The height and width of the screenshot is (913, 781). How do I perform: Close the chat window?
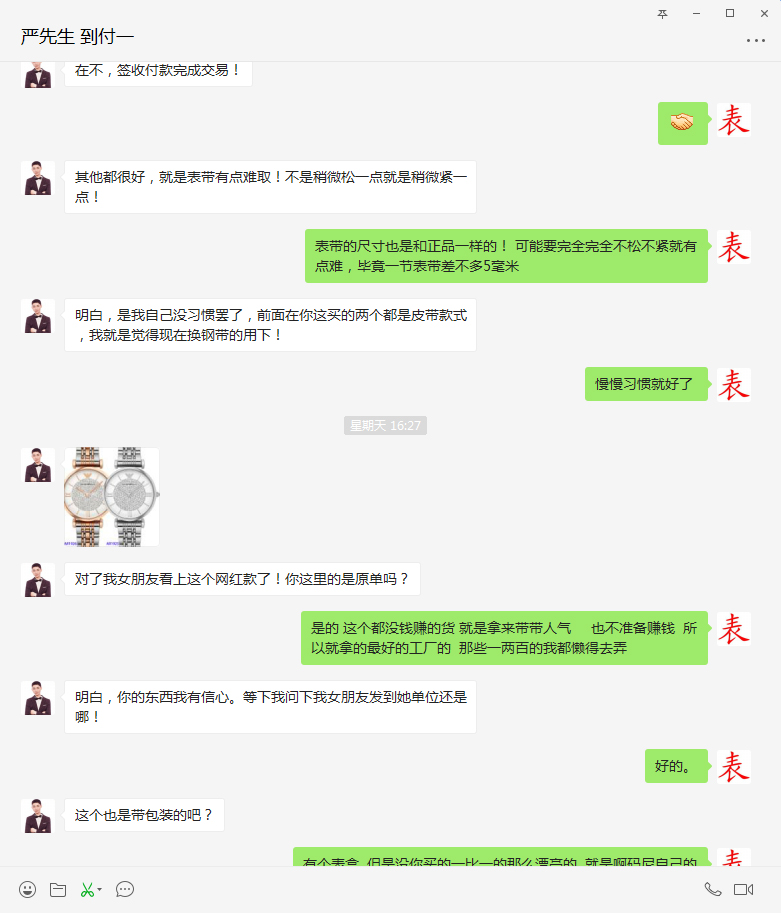coord(764,13)
